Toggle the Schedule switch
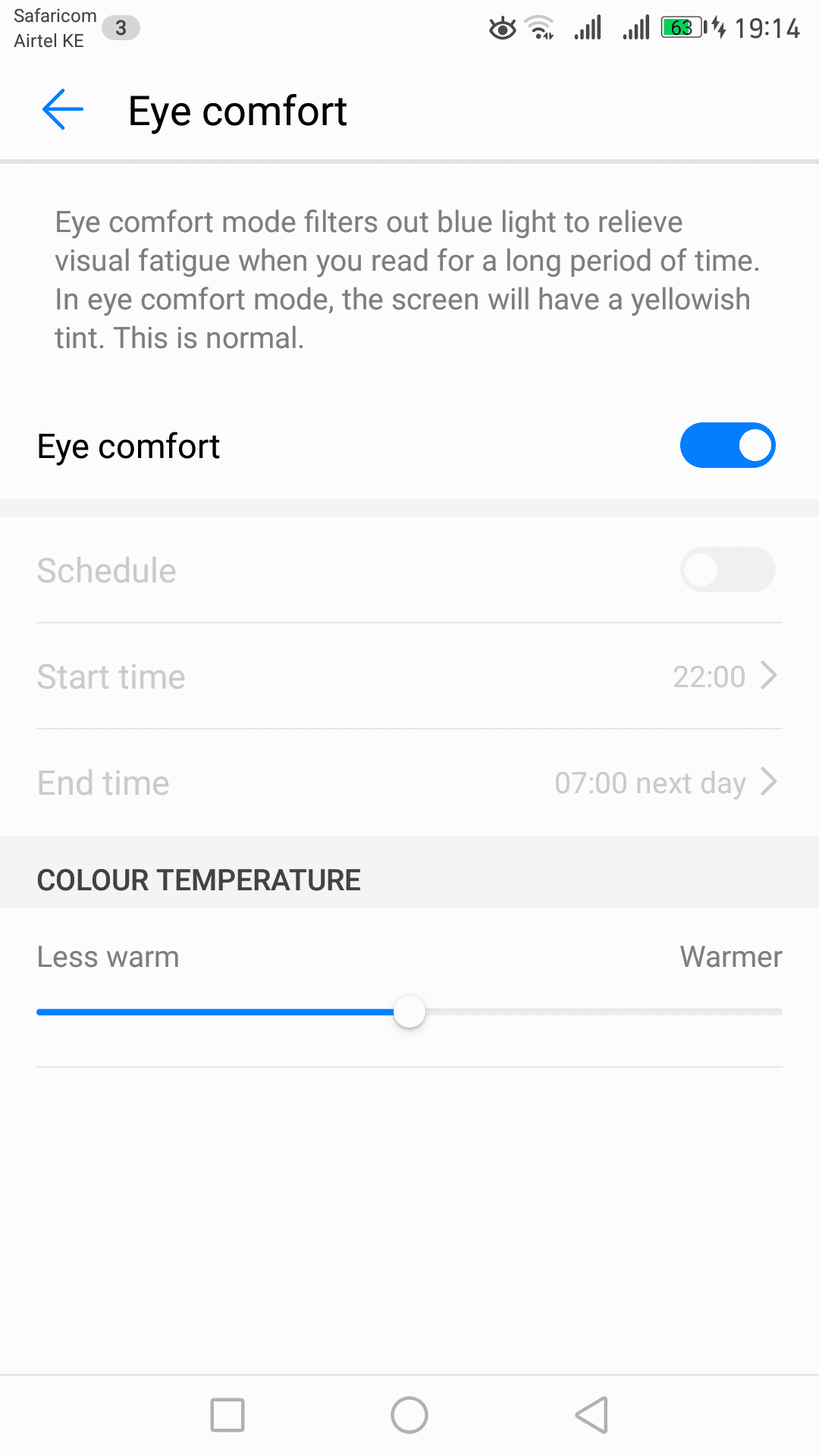819x1456 pixels. (727, 570)
